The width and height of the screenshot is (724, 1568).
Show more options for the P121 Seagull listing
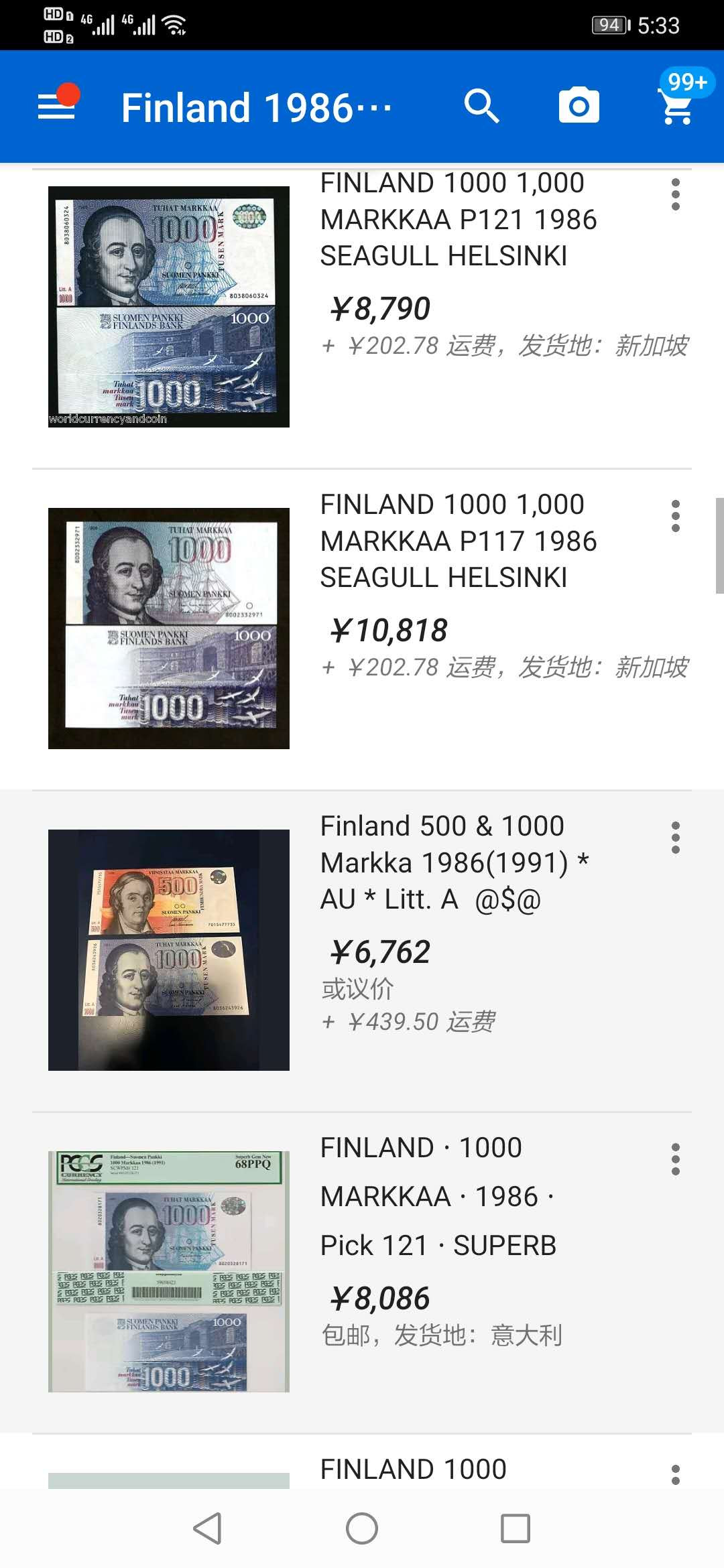676,194
